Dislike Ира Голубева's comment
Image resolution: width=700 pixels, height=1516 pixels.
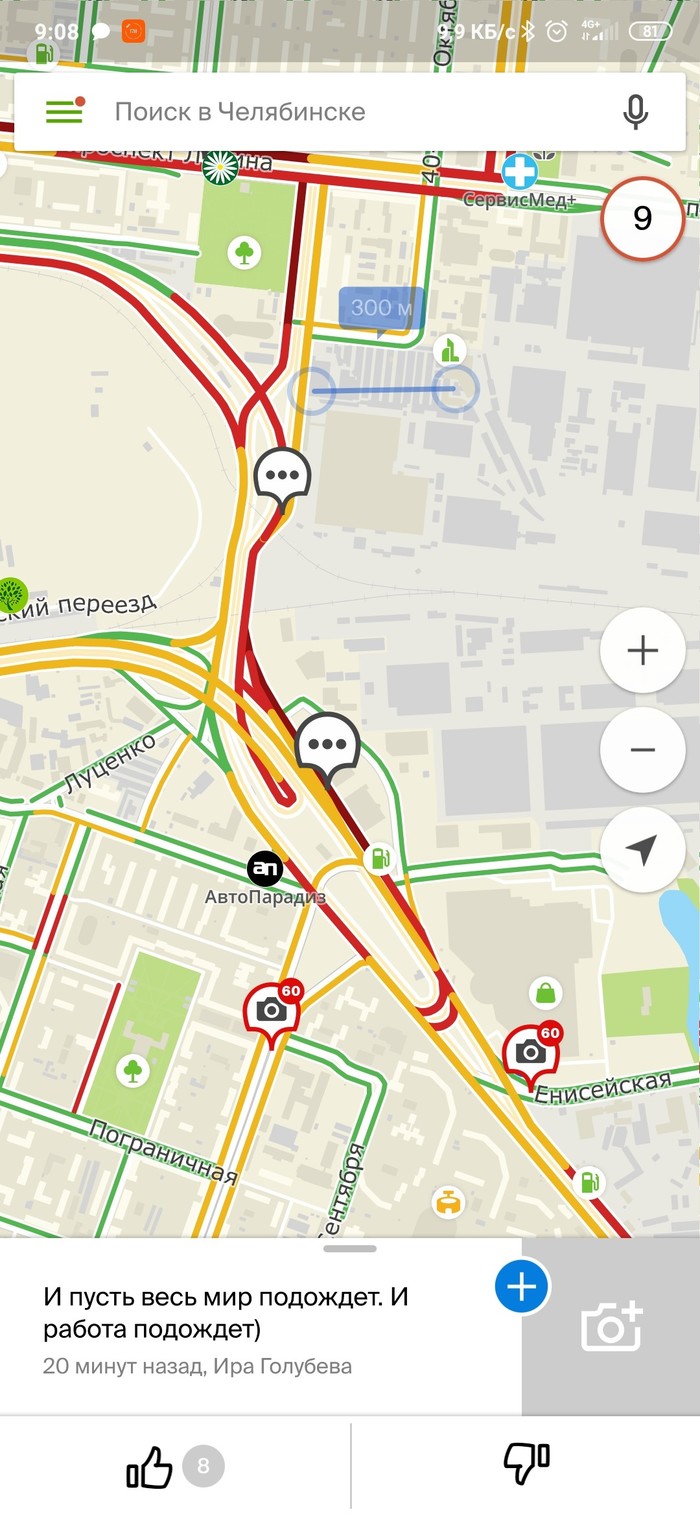coord(526,1465)
